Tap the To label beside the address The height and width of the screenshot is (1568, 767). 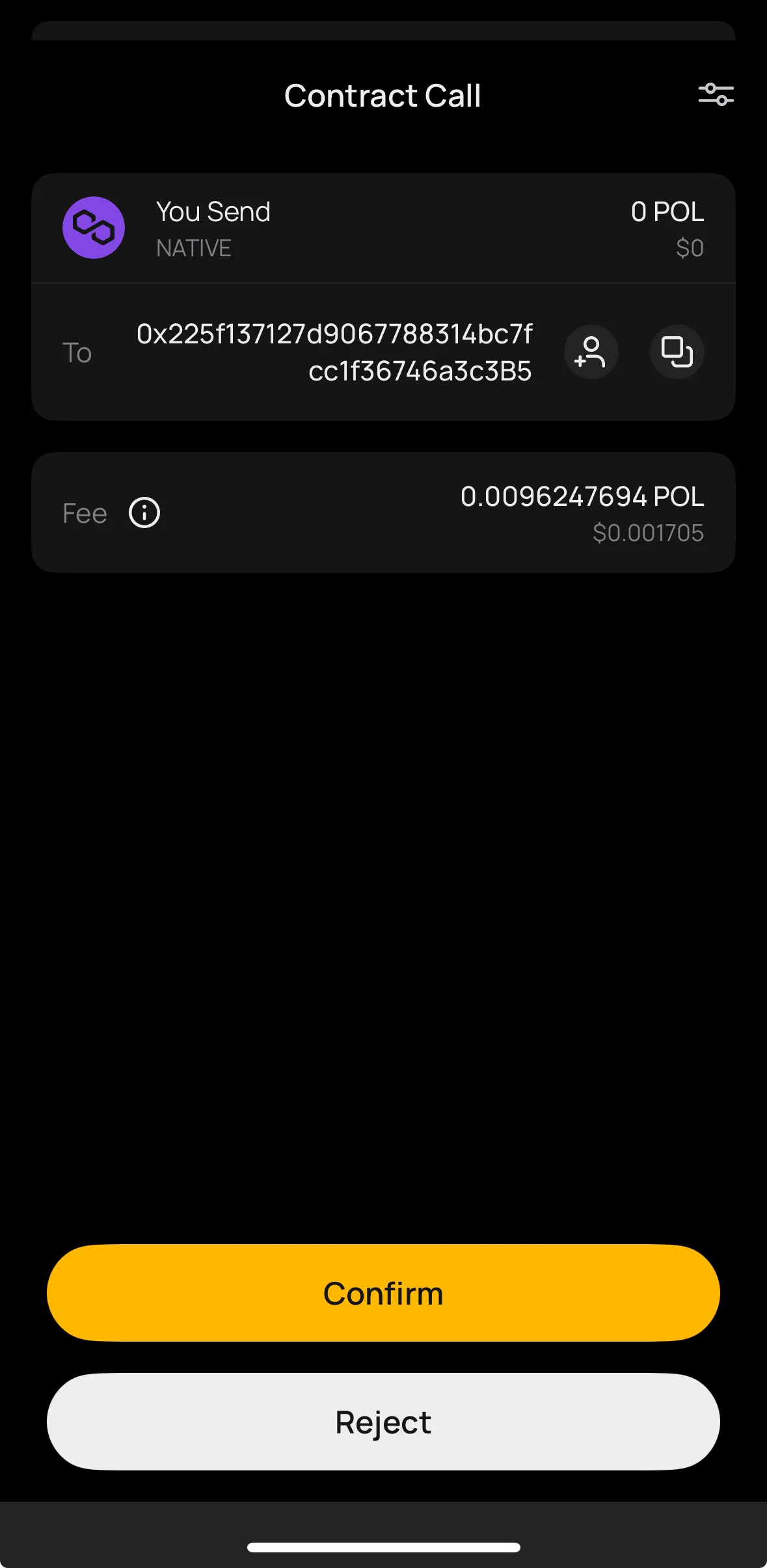[77, 352]
